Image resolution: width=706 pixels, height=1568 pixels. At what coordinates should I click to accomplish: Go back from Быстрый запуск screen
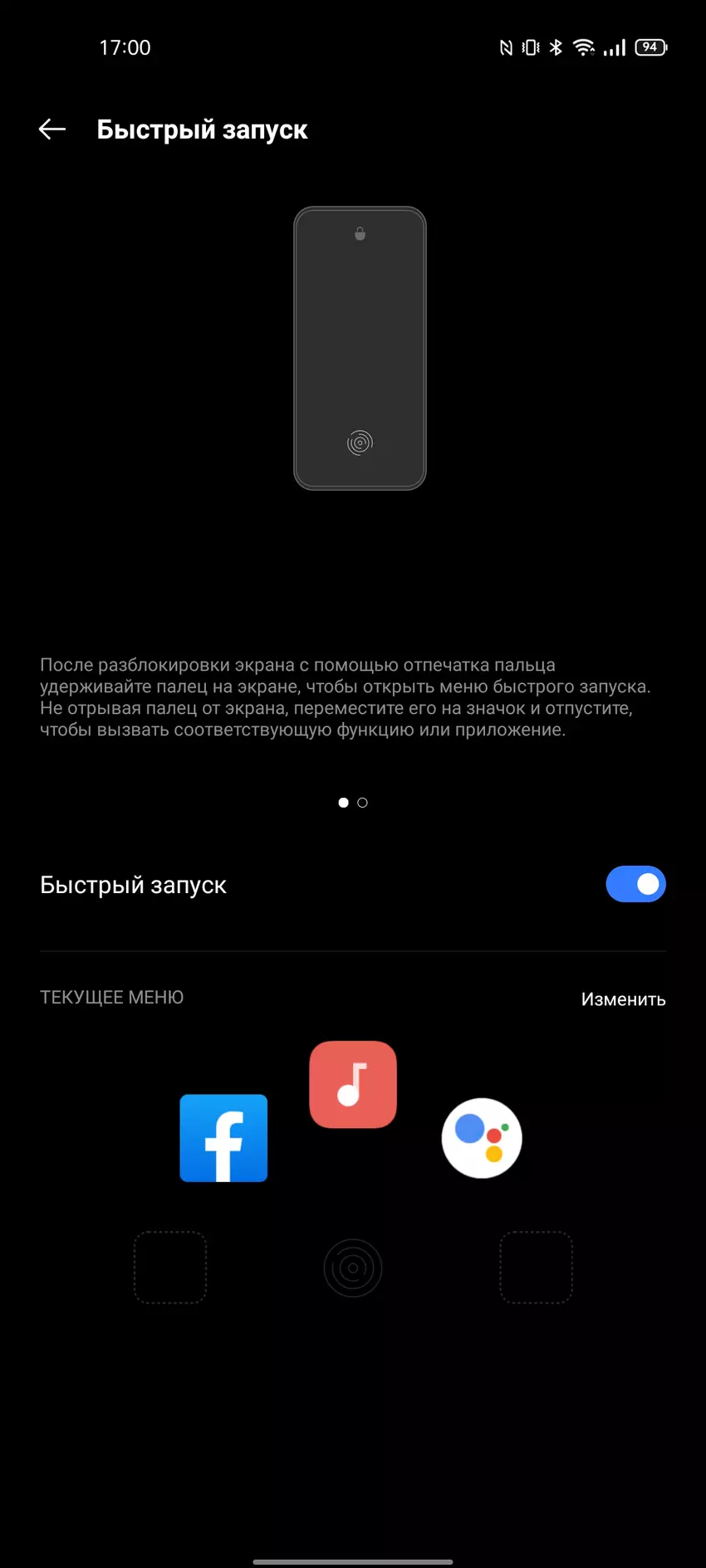52,129
